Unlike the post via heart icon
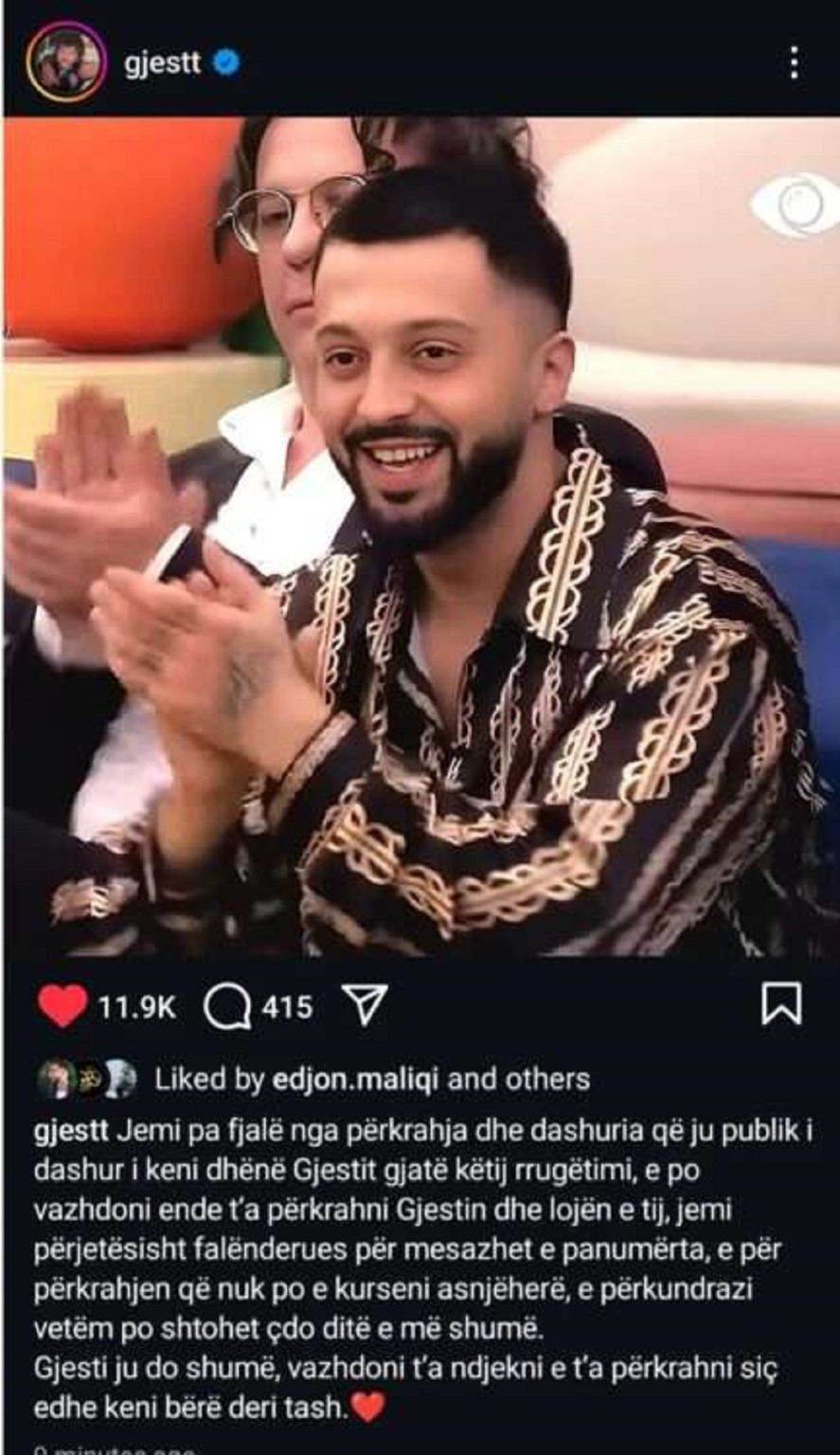The width and height of the screenshot is (840, 1455). click(x=63, y=1006)
